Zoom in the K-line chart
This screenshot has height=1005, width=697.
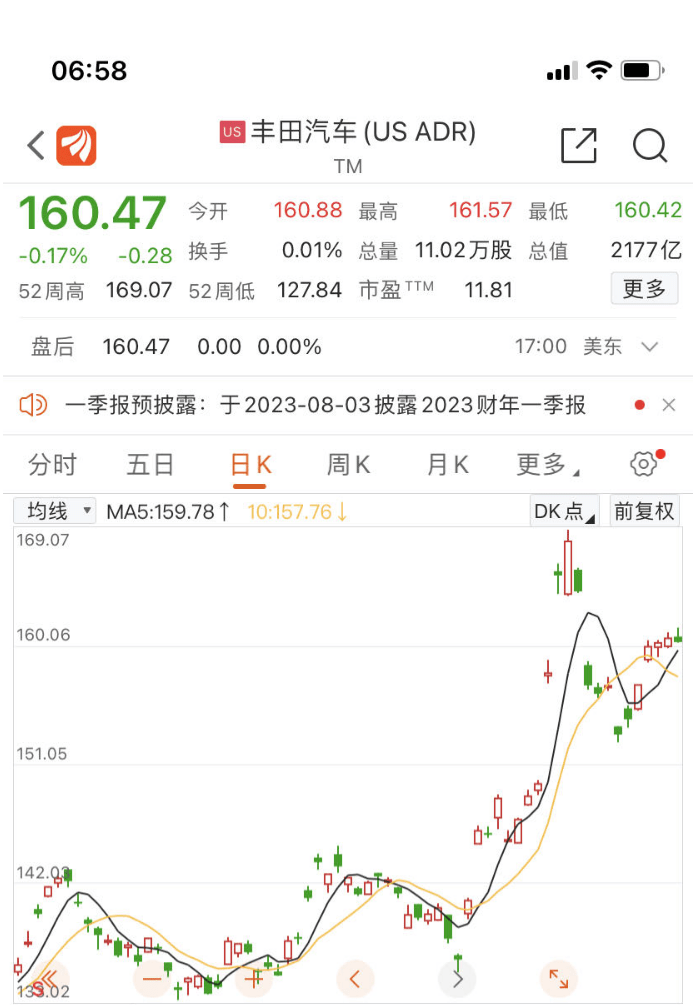[x=254, y=977]
